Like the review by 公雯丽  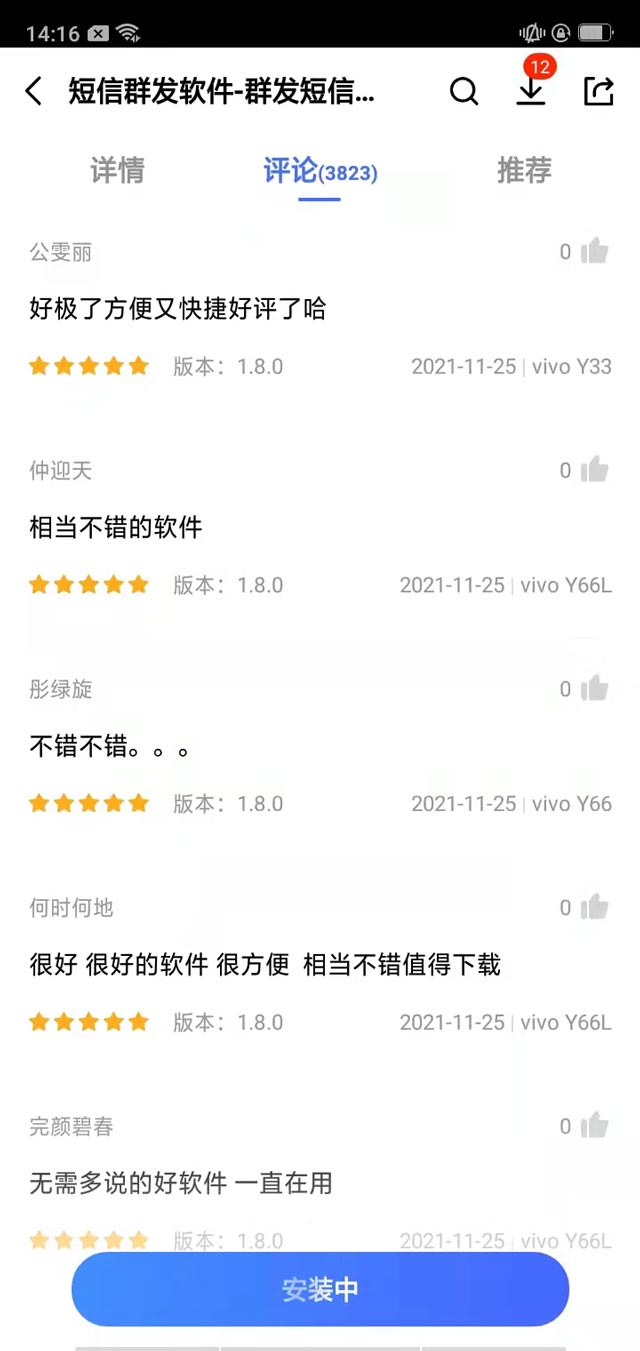point(595,251)
